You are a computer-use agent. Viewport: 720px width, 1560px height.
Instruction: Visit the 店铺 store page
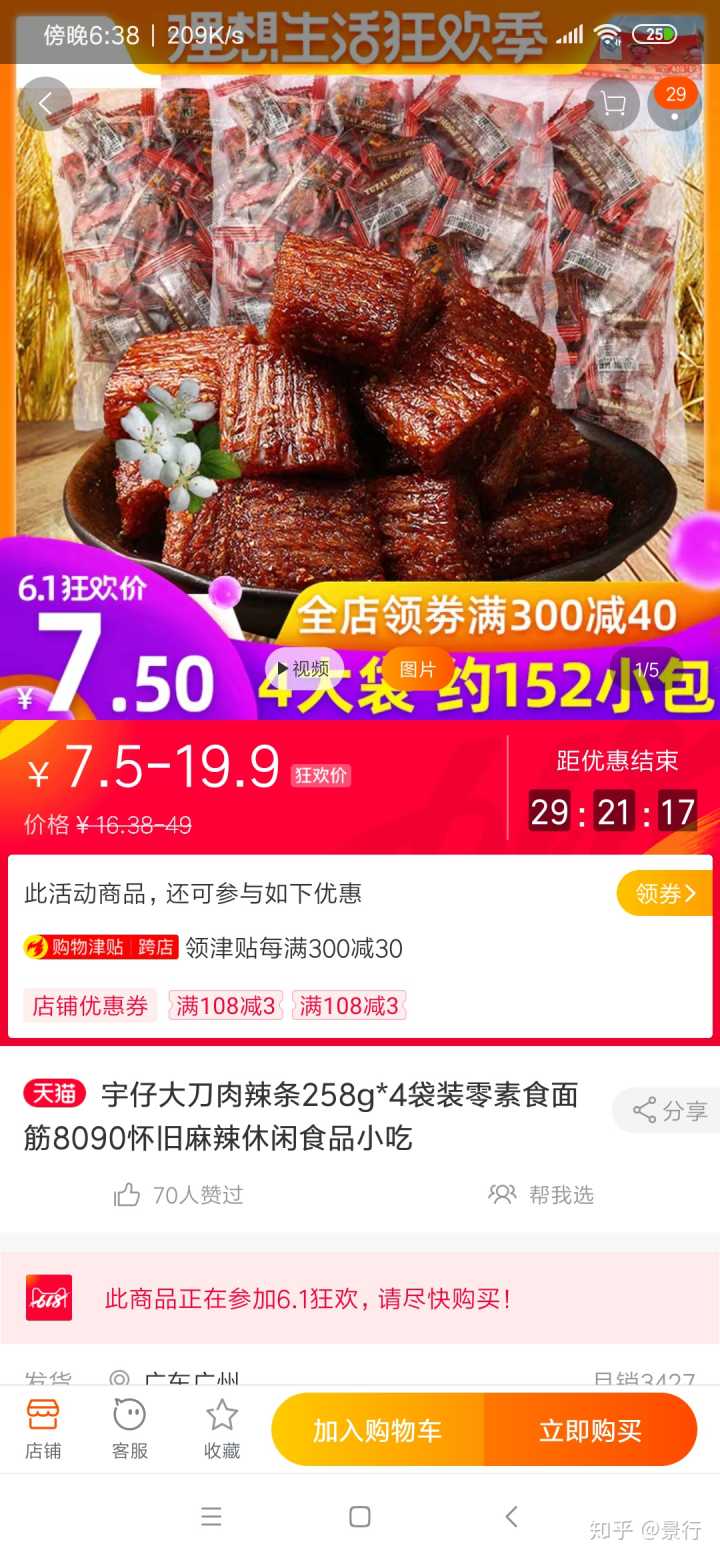point(43,1429)
